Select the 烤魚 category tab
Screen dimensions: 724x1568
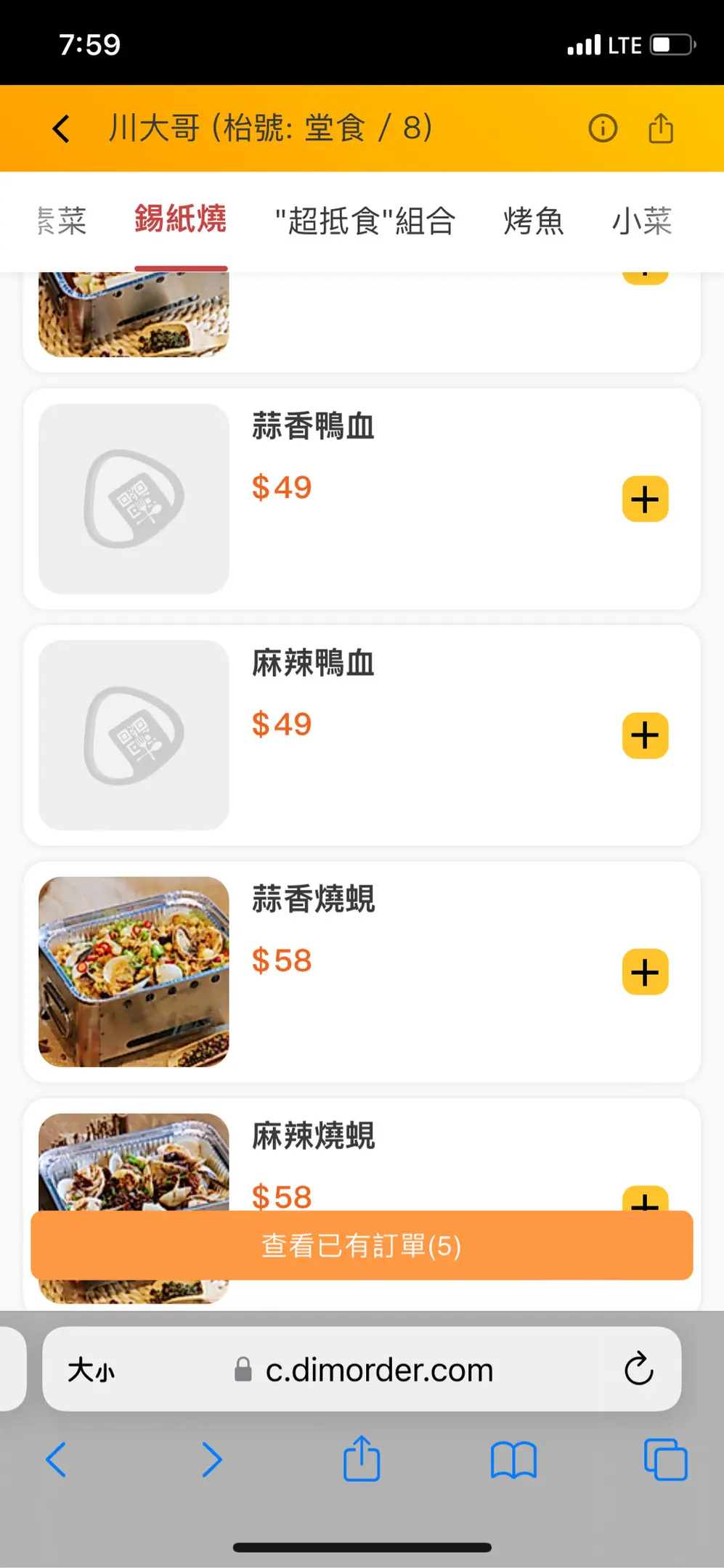click(x=534, y=221)
